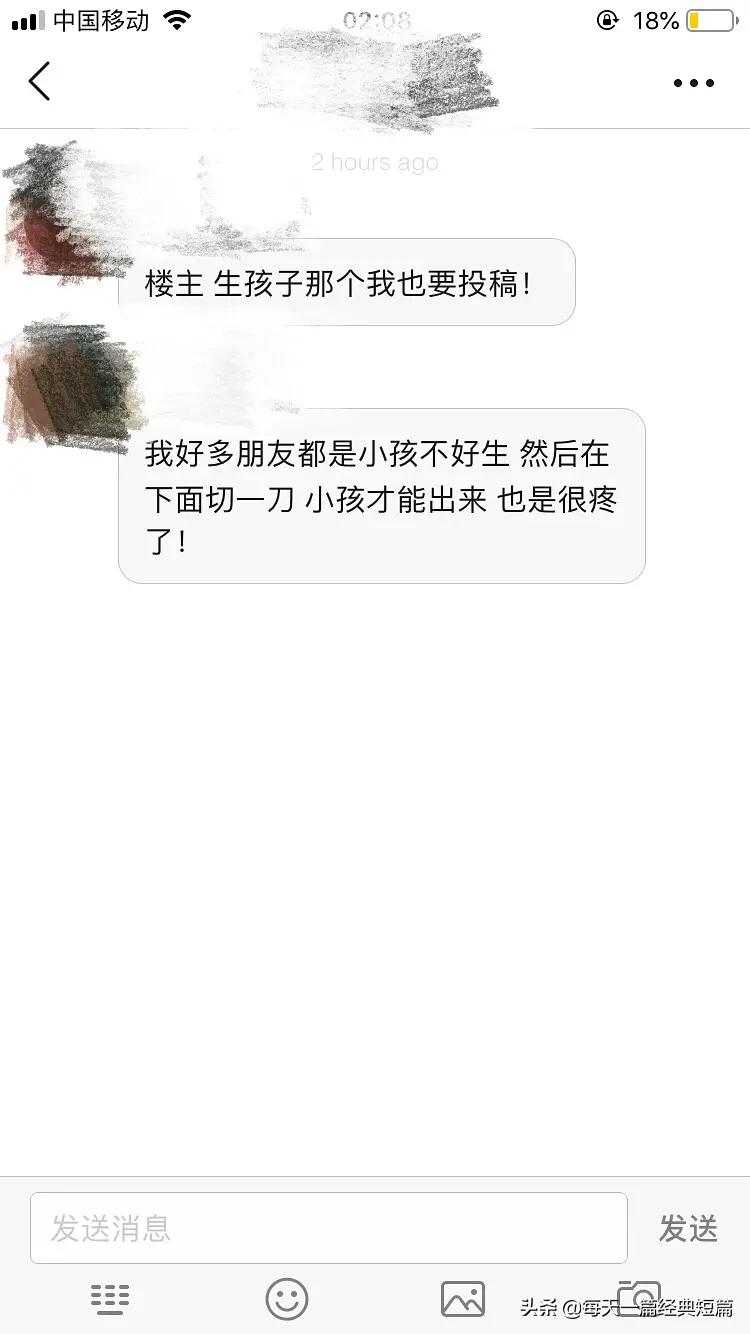Open the emoji smiley picker
Image resolution: width=750 pixels, height=1334 pixels.
(287, 1298)
